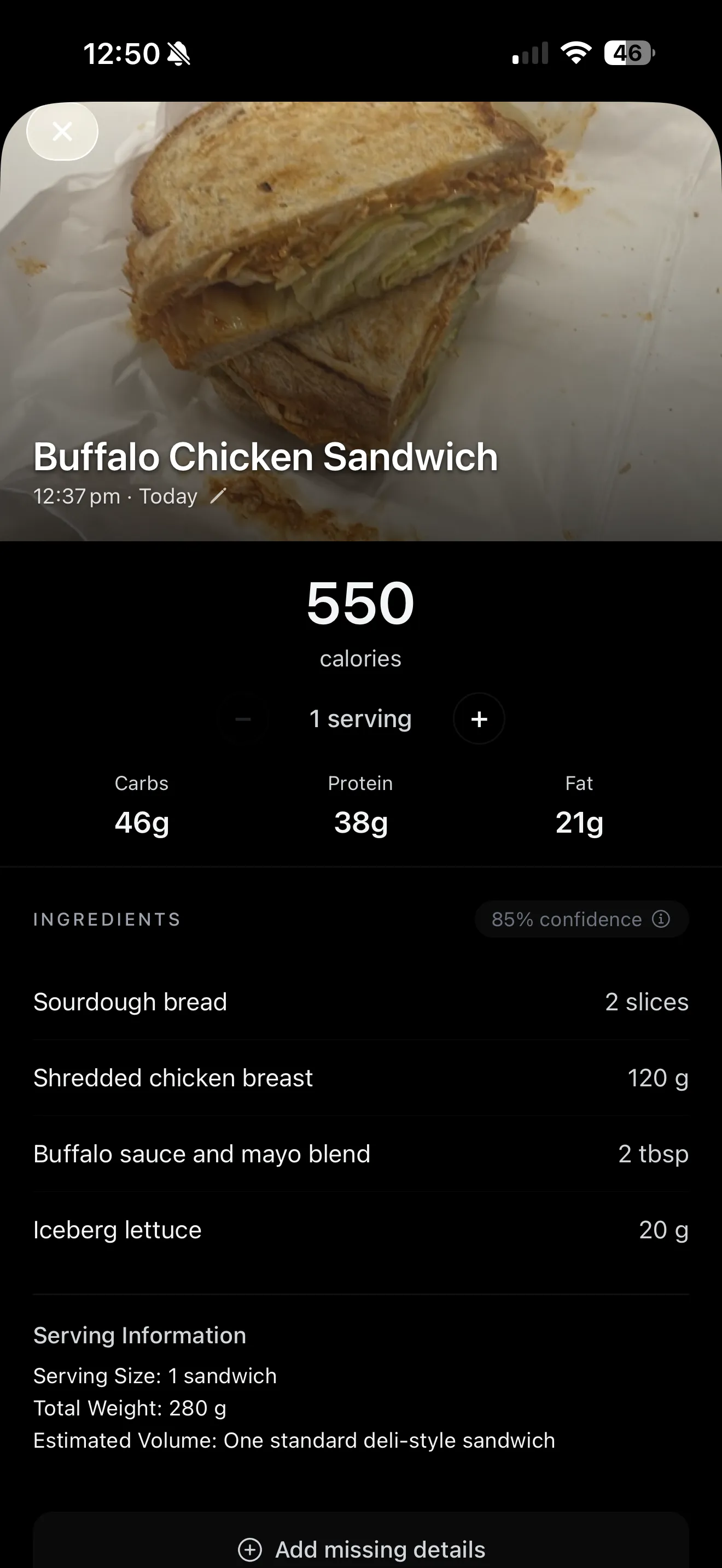The height and width of the screenshot is (1568, 722).
Task: Open the Sourdough bread ingredient row
Action: tap(360, 1001)
